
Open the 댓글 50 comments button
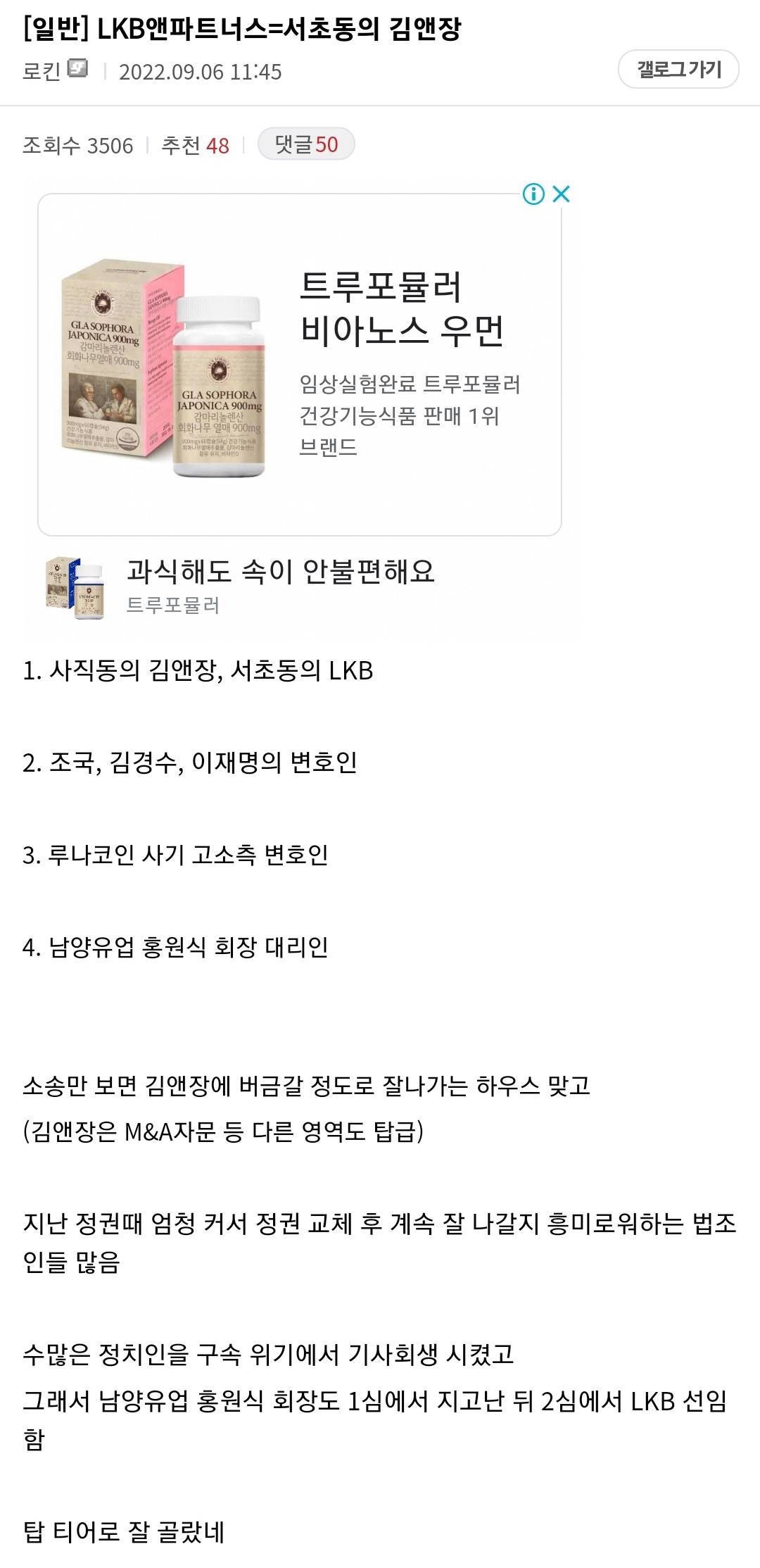pos(306,144)
